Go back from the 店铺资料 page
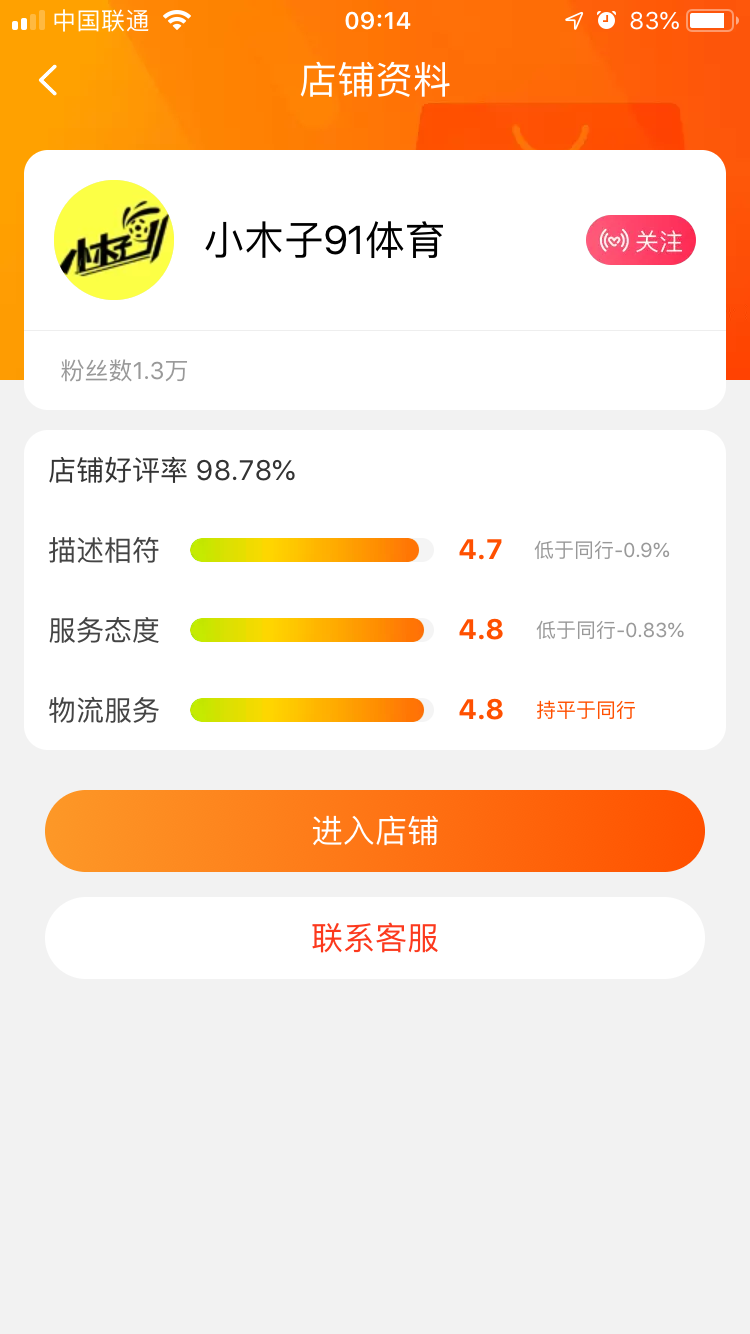 point(48,80)
